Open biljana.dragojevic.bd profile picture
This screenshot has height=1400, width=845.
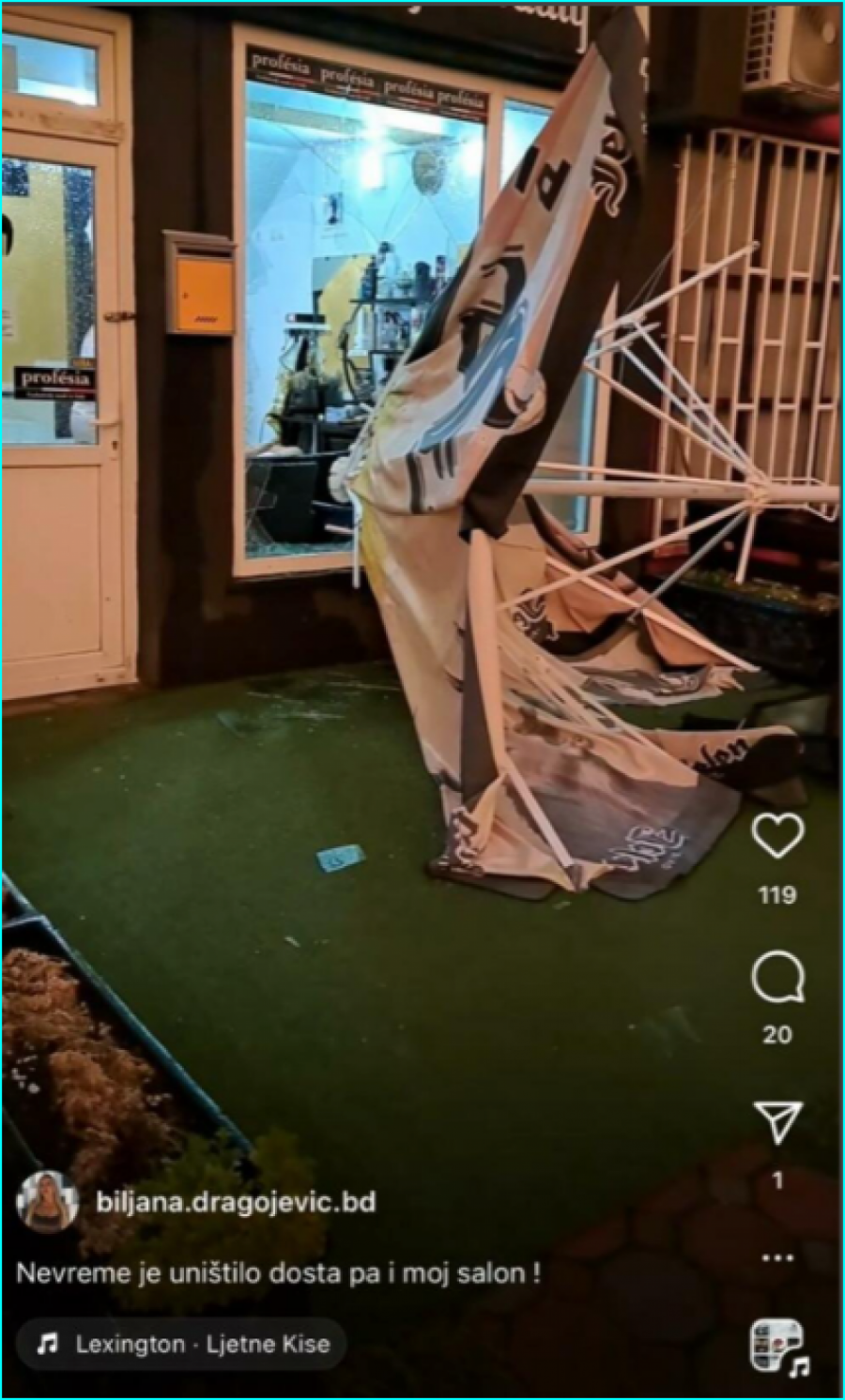click(x=48, y=1201)
